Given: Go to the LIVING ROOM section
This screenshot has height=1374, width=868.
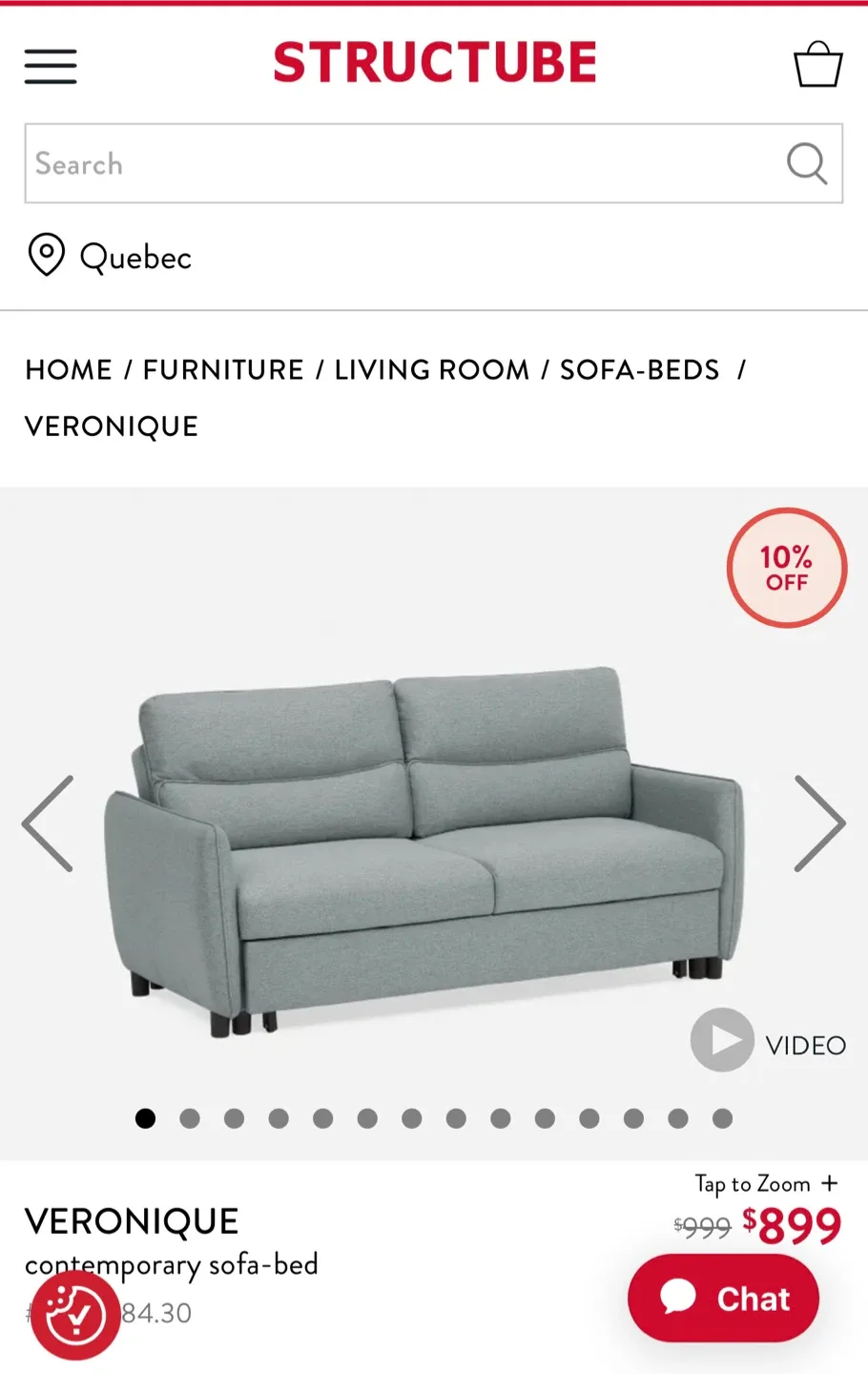Looking at the screenshot, I should [x=430, y=369].
